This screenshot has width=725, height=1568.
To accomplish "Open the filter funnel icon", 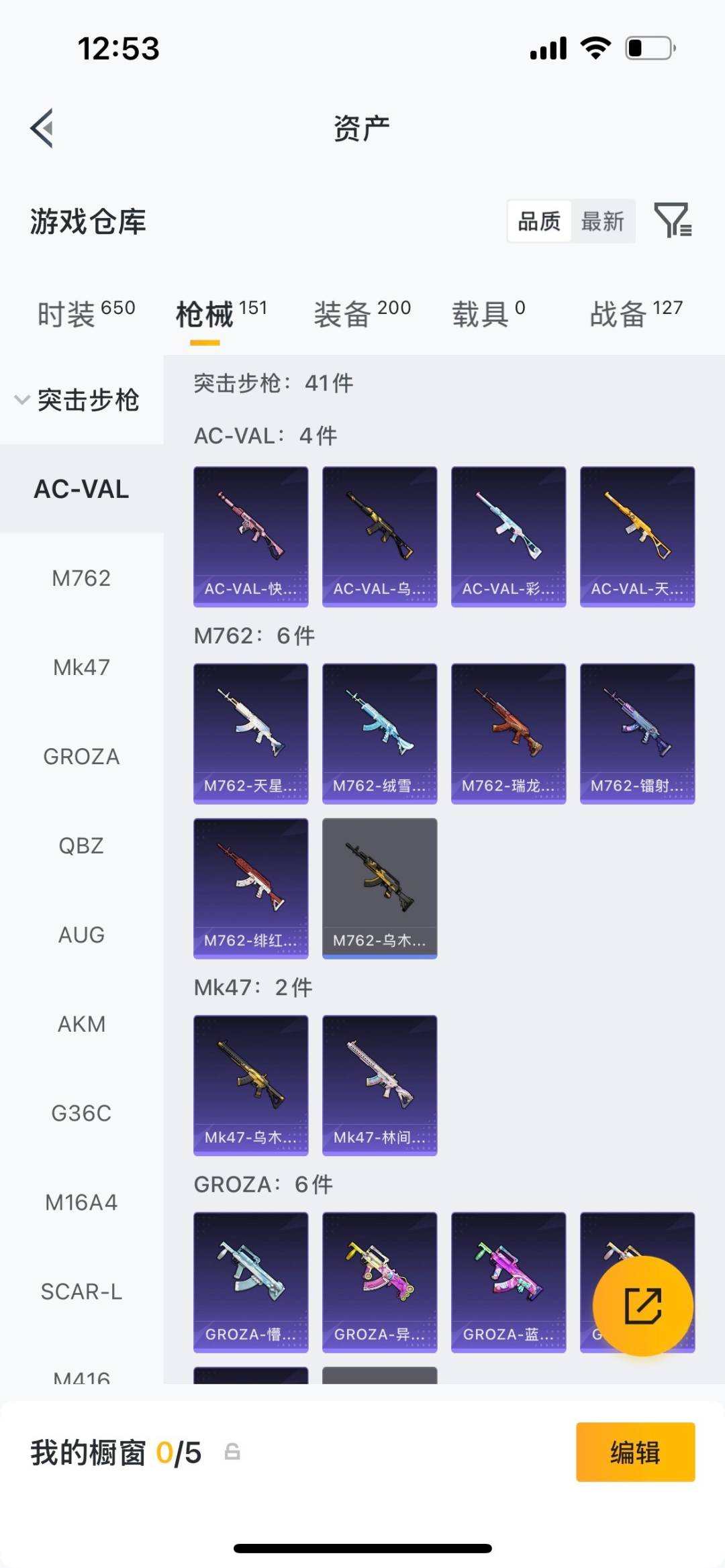I will [673, 221].
